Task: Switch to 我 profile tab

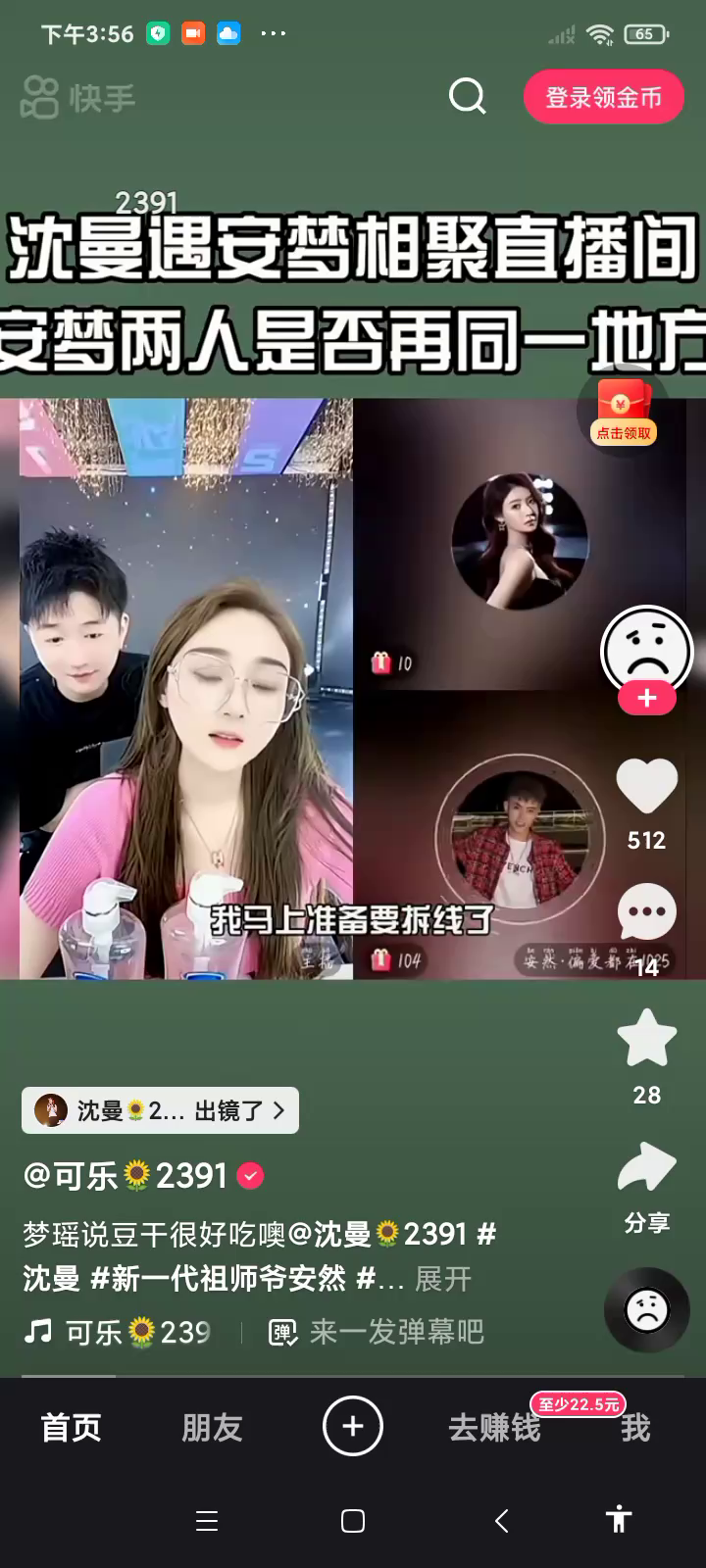Action: coord(634,1428)
